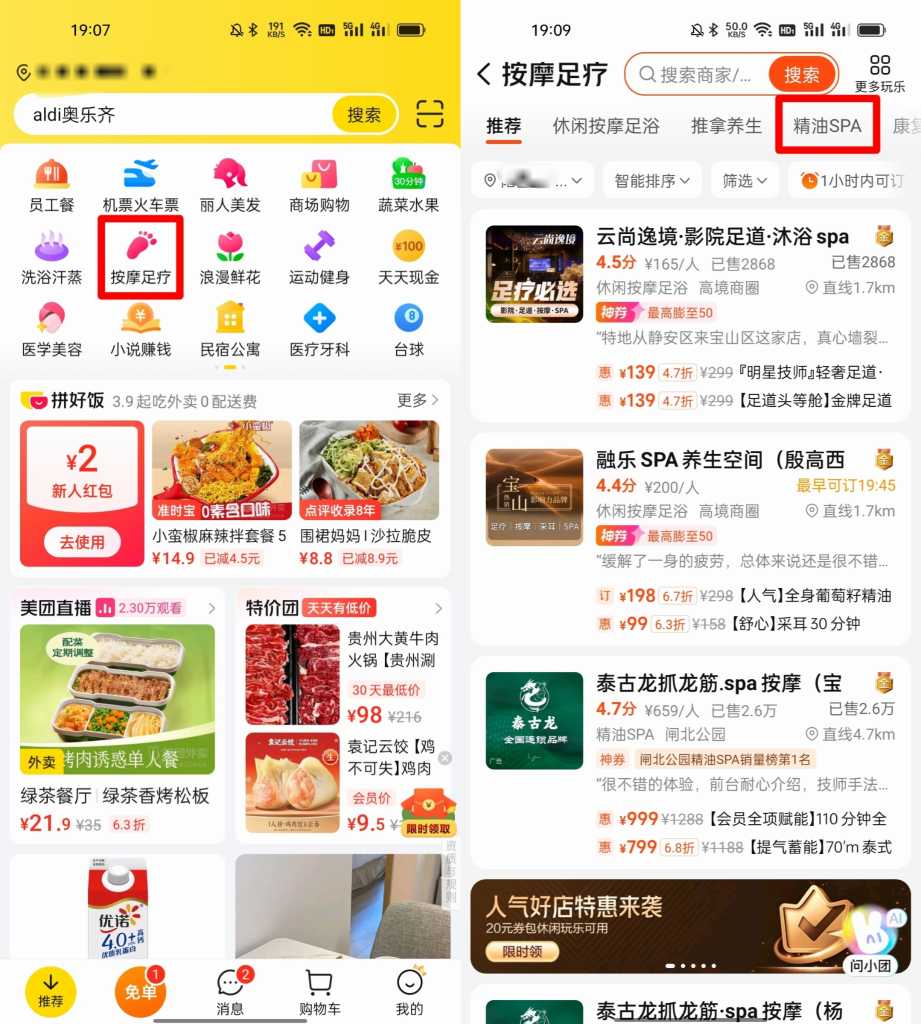Open the 购物车 cart in bottom navigation
Viewport: 921px width, 1024px height.
point(319,990)
